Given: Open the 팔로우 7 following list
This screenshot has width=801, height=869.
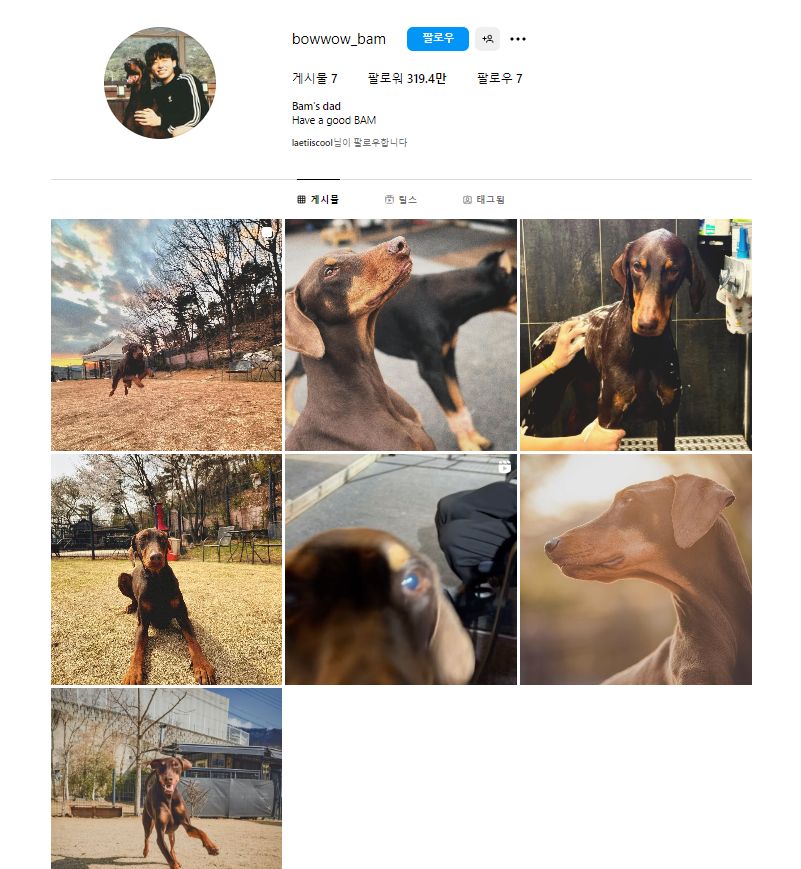Looking at the screenshot, I should (x=499, y=78).
